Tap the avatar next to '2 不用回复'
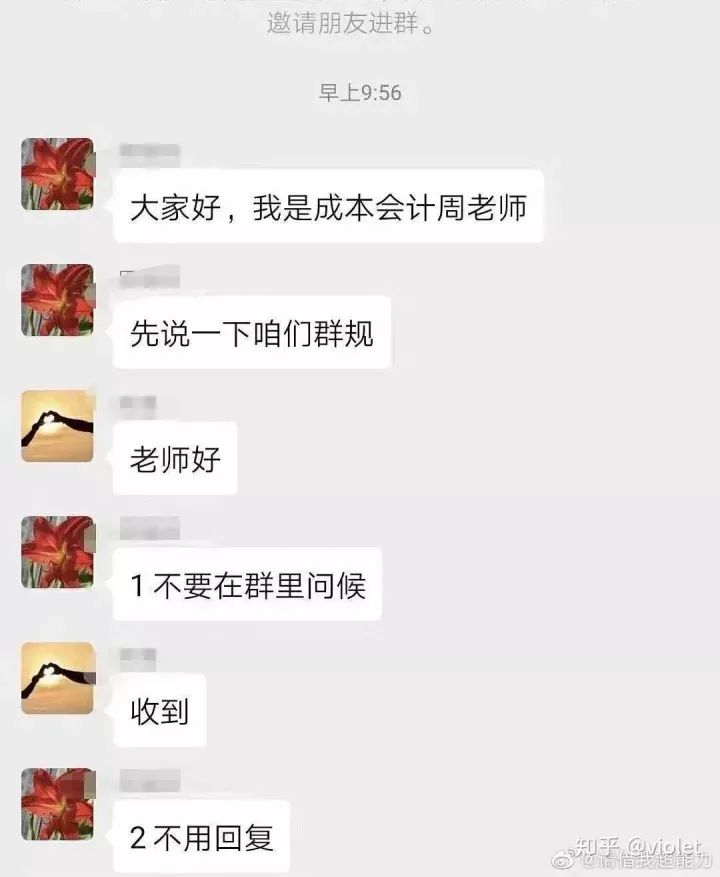720x877 pixels. click(x=57, y=804)
